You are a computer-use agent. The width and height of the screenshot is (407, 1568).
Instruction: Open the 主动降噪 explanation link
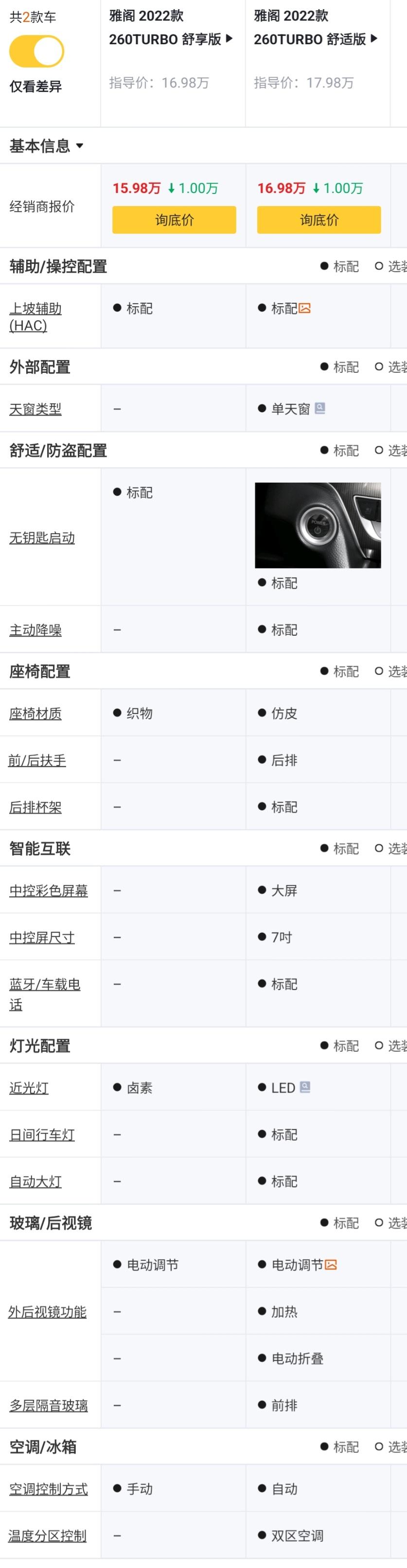35,630
